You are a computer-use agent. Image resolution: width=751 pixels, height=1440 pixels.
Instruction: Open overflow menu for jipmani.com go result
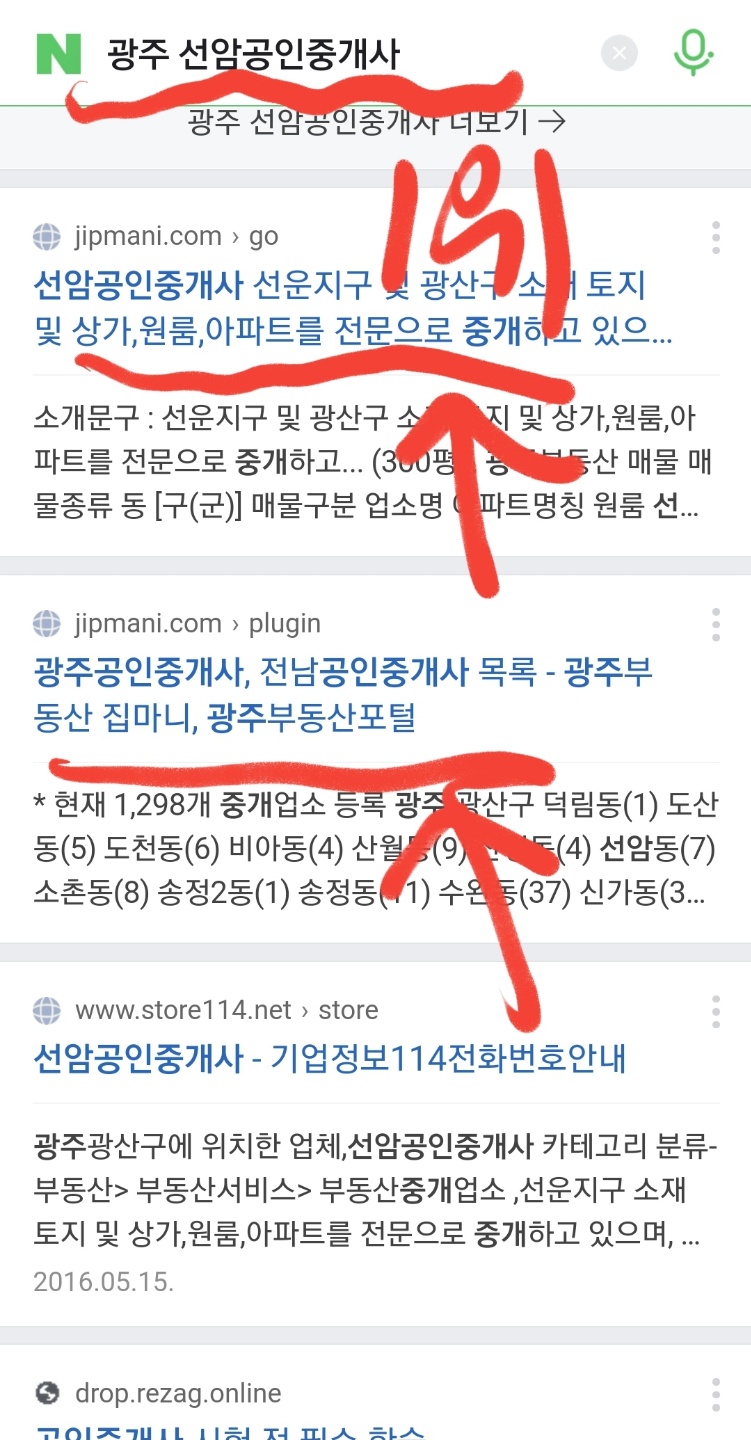[x=716, y=238]
